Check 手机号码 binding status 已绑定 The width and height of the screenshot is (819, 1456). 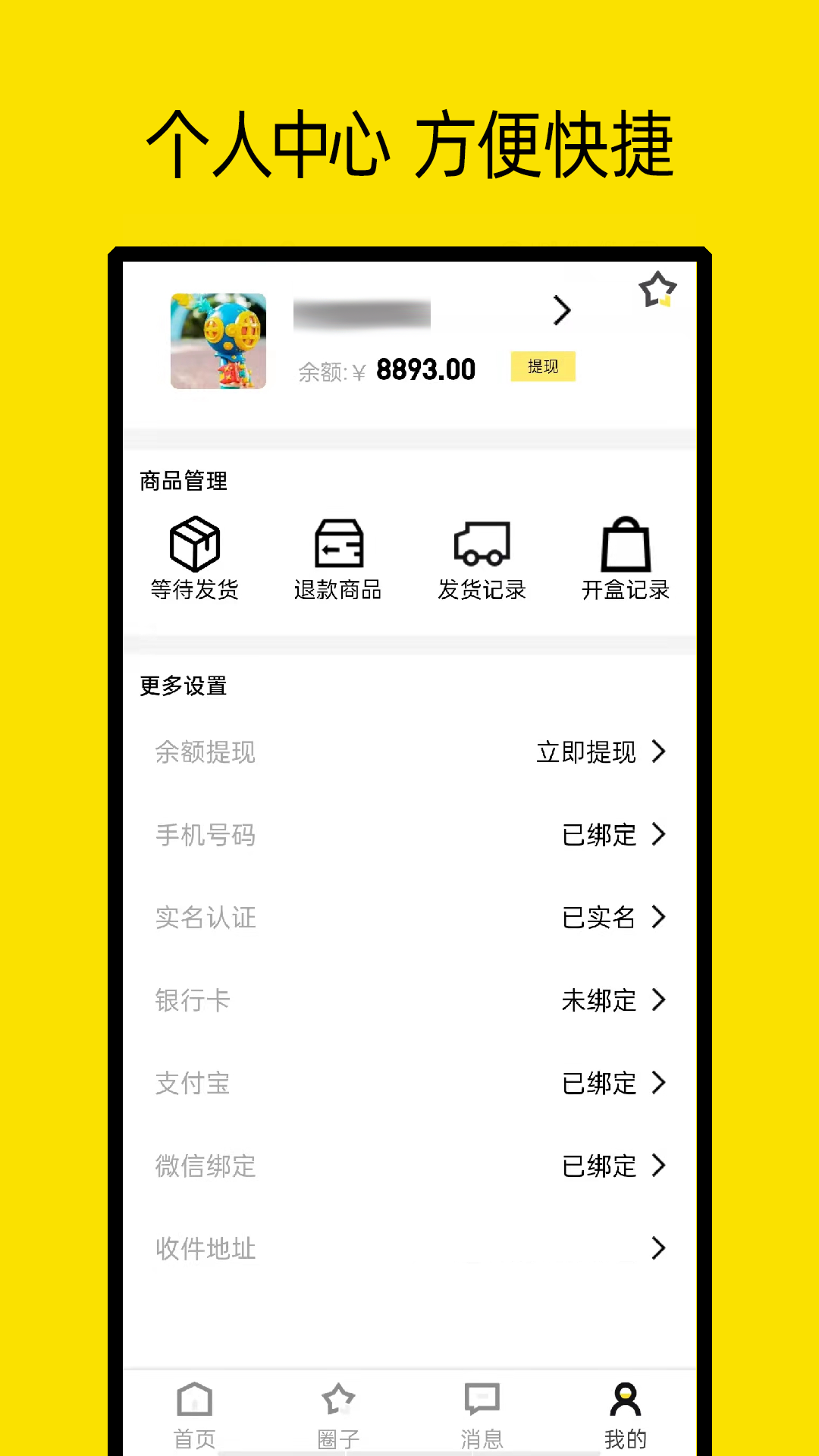click(599, 835)
